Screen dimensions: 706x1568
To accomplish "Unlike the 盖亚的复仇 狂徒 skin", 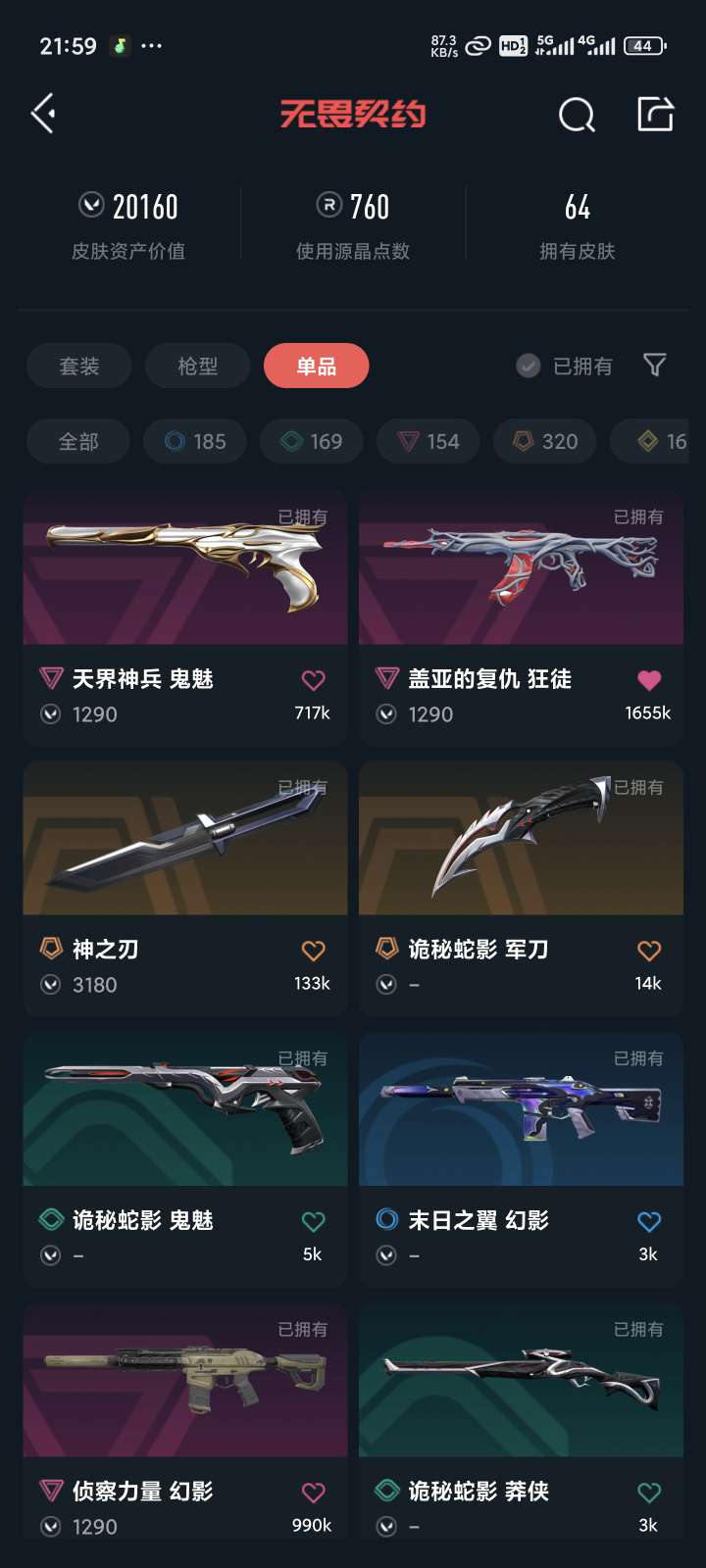I will [x=649, y=680].
